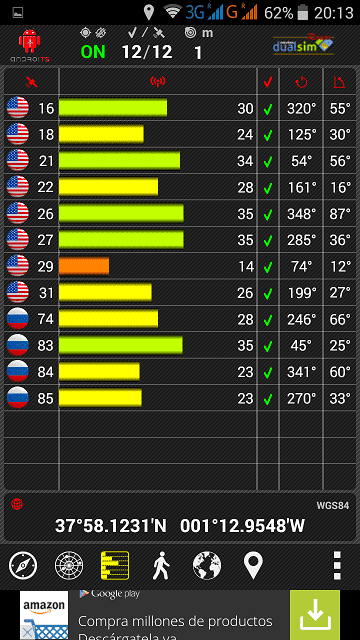Select the satellite signal bars tab
Image resolution: width=360 pixels, height=640 pixels.
pyautogui.click(x=115, y=566)
